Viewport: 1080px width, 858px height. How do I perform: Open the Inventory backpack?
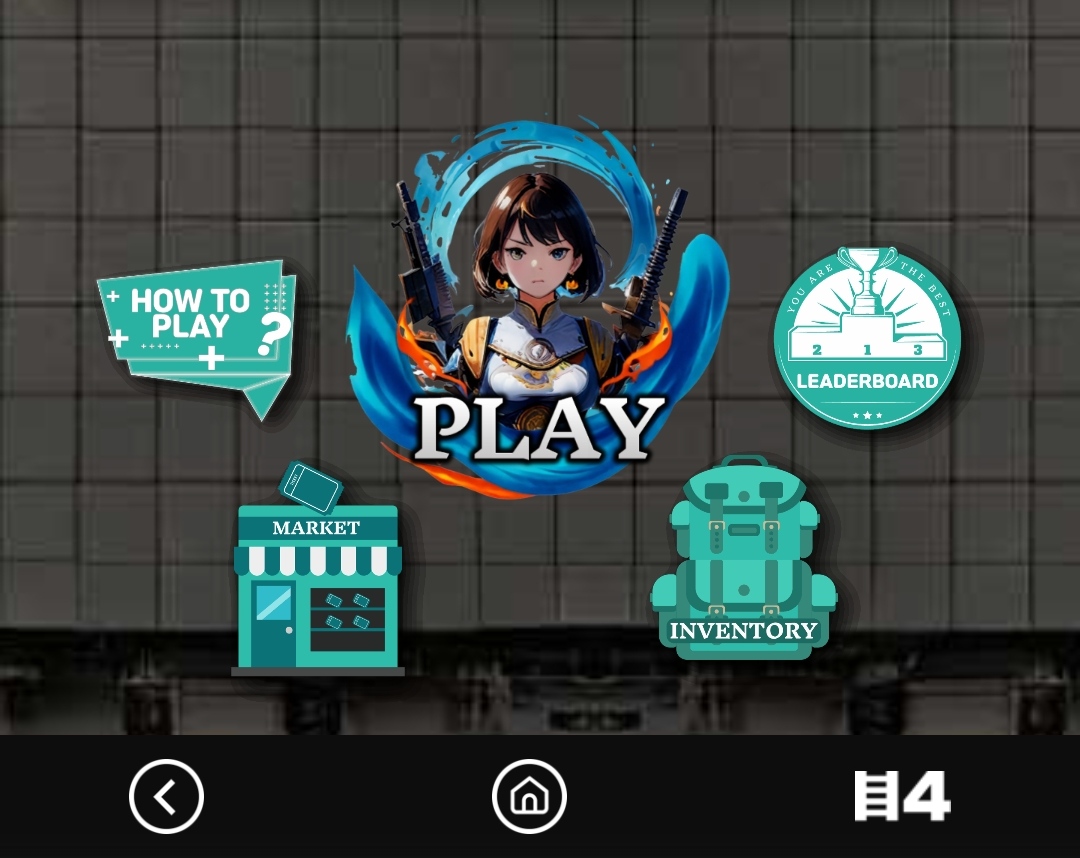744,558
